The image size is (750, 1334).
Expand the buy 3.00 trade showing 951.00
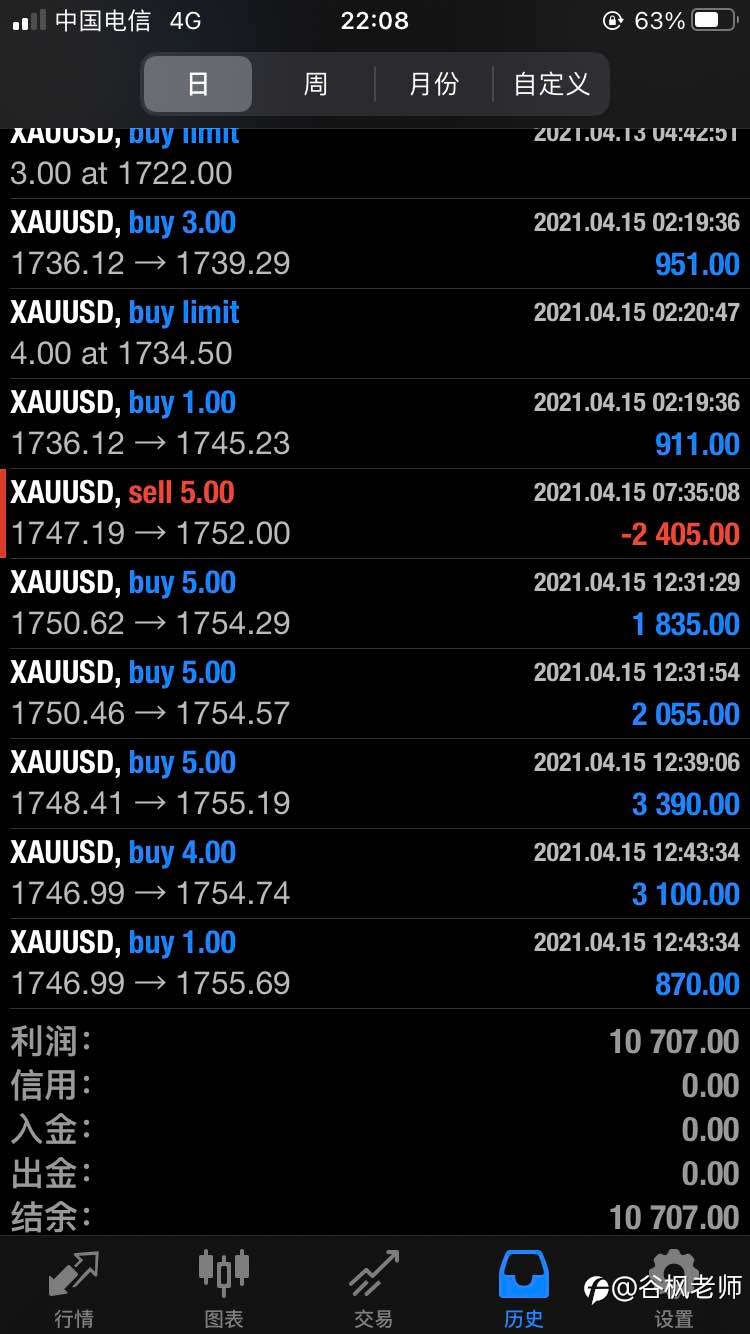(x=375, y=244)
